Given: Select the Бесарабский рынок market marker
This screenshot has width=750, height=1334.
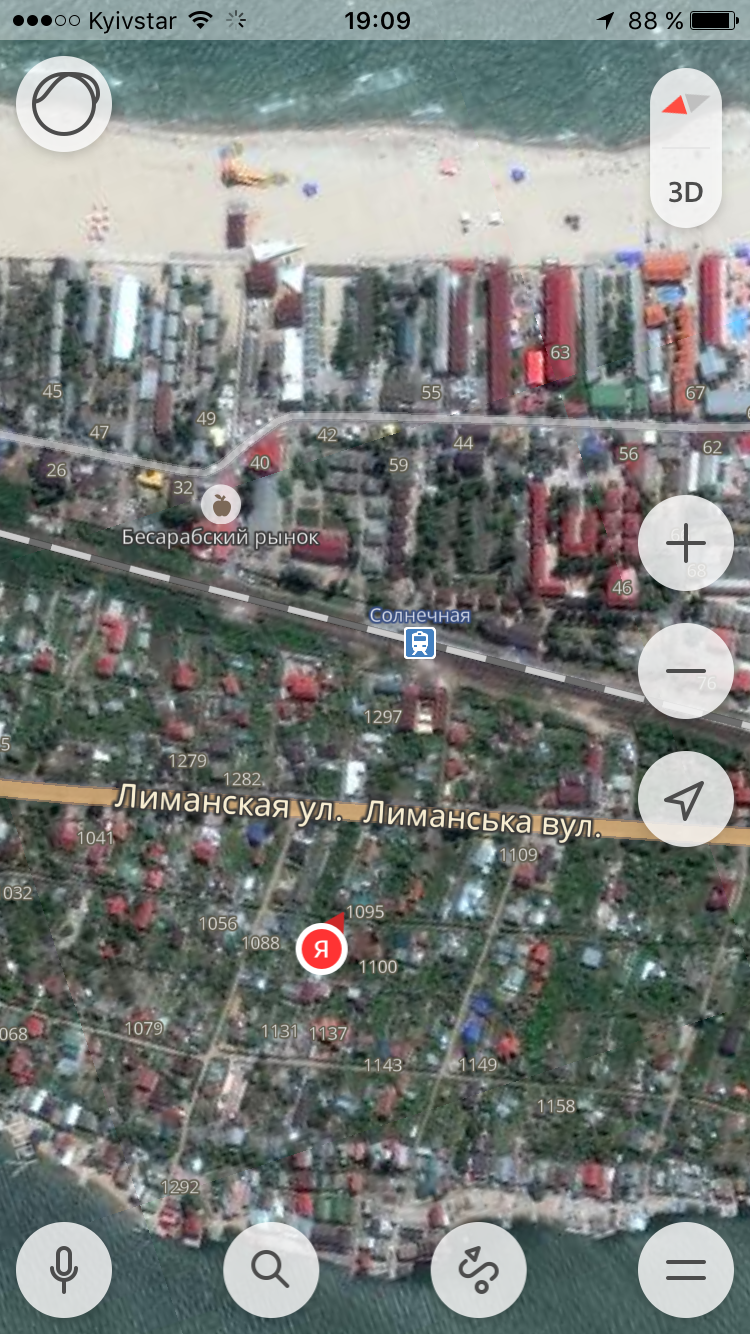Looking at the screenshot, I should 221,504.
